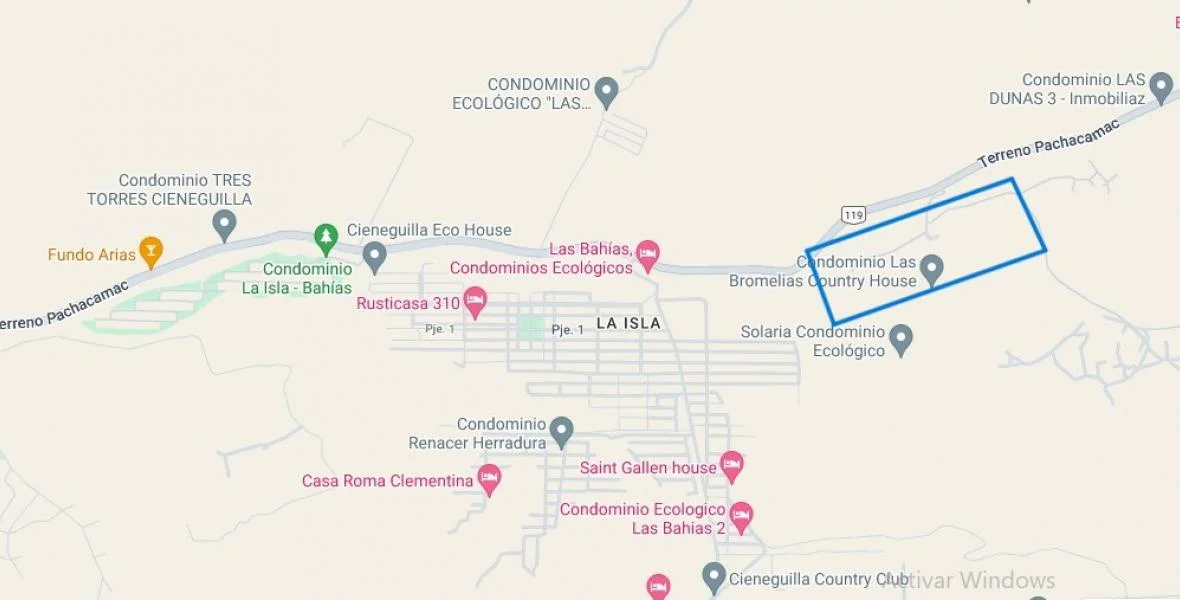Select Solaria Condominio Ecológico marker
Screen dimensions: 1180x600
pyautogui.click(x=901, y=339)
